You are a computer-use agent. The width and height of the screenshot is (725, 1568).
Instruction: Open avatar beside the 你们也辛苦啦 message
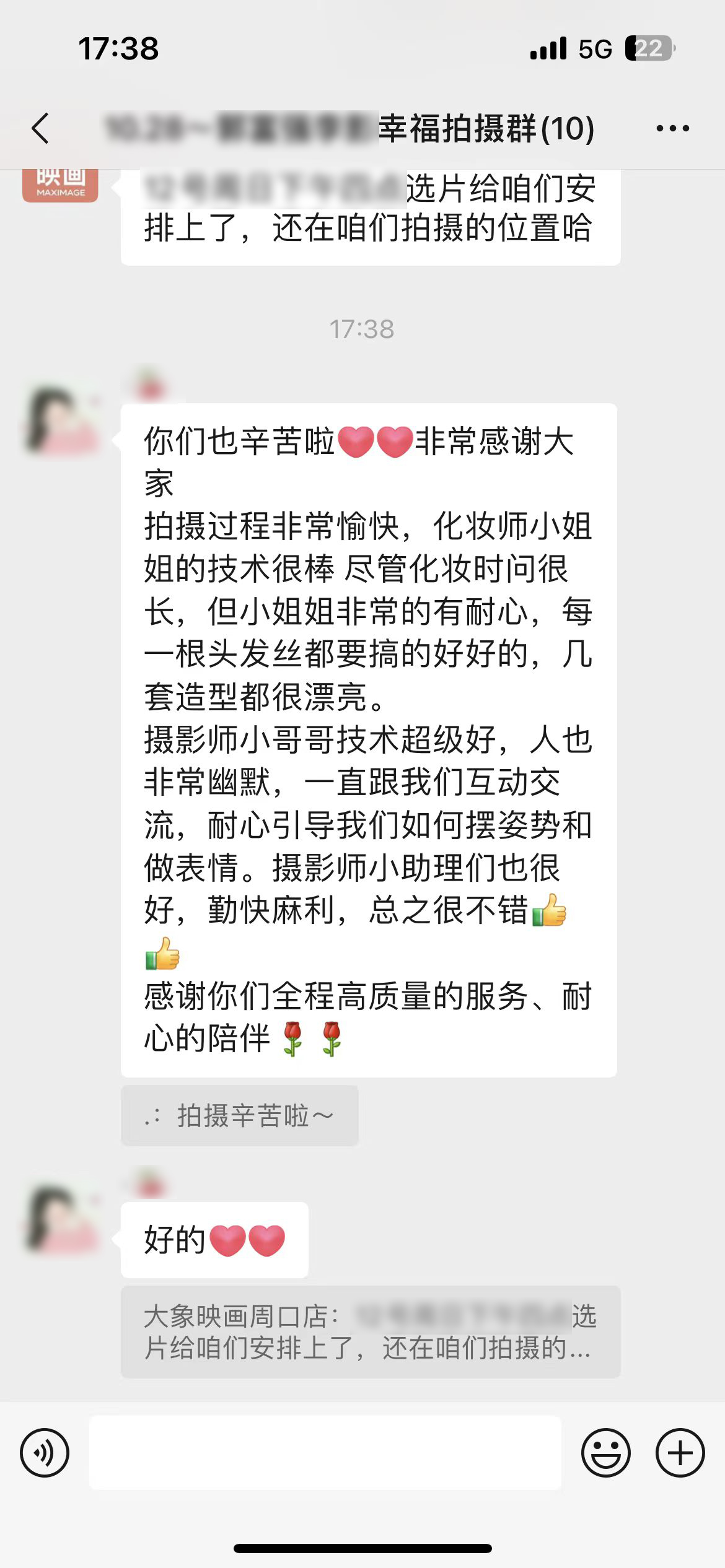(61, 421)
